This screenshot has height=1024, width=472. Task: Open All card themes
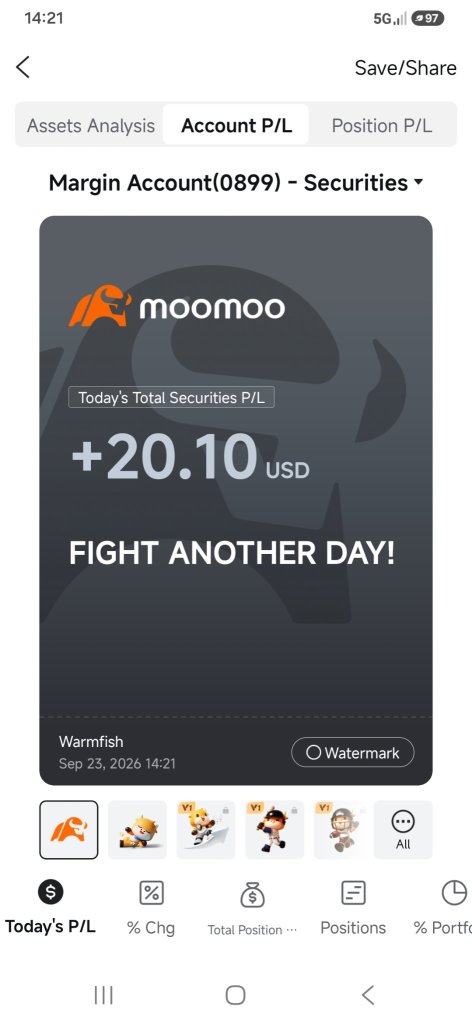point(403,829)
